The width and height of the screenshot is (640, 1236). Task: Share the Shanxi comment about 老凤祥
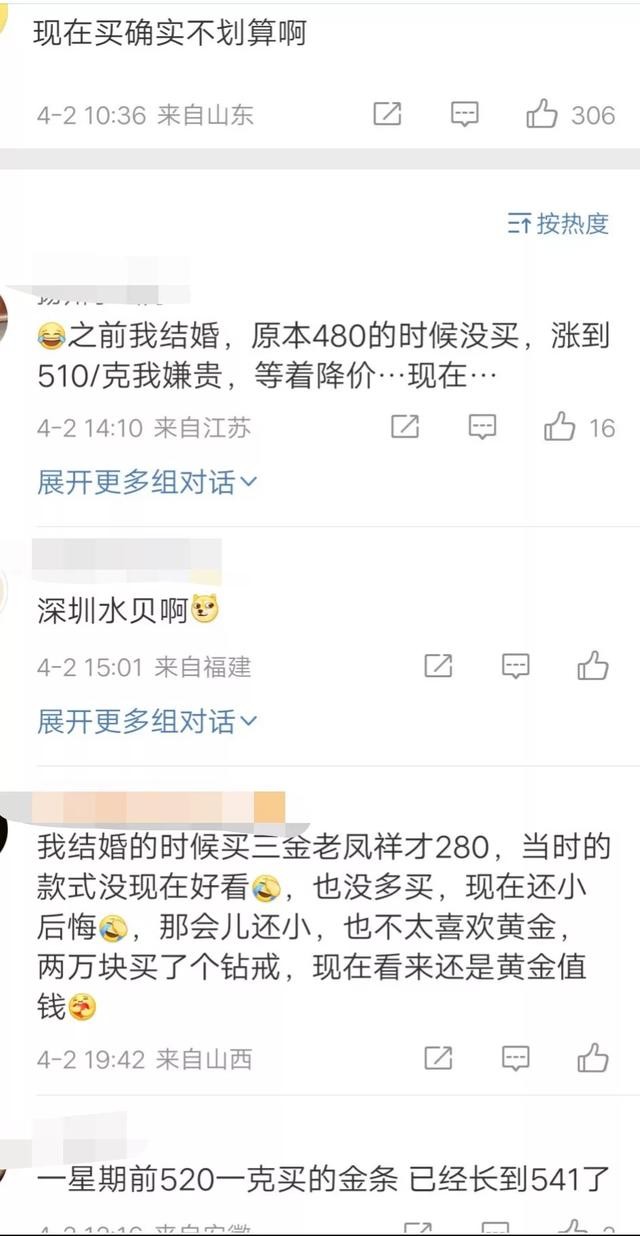click(438, 1058)
